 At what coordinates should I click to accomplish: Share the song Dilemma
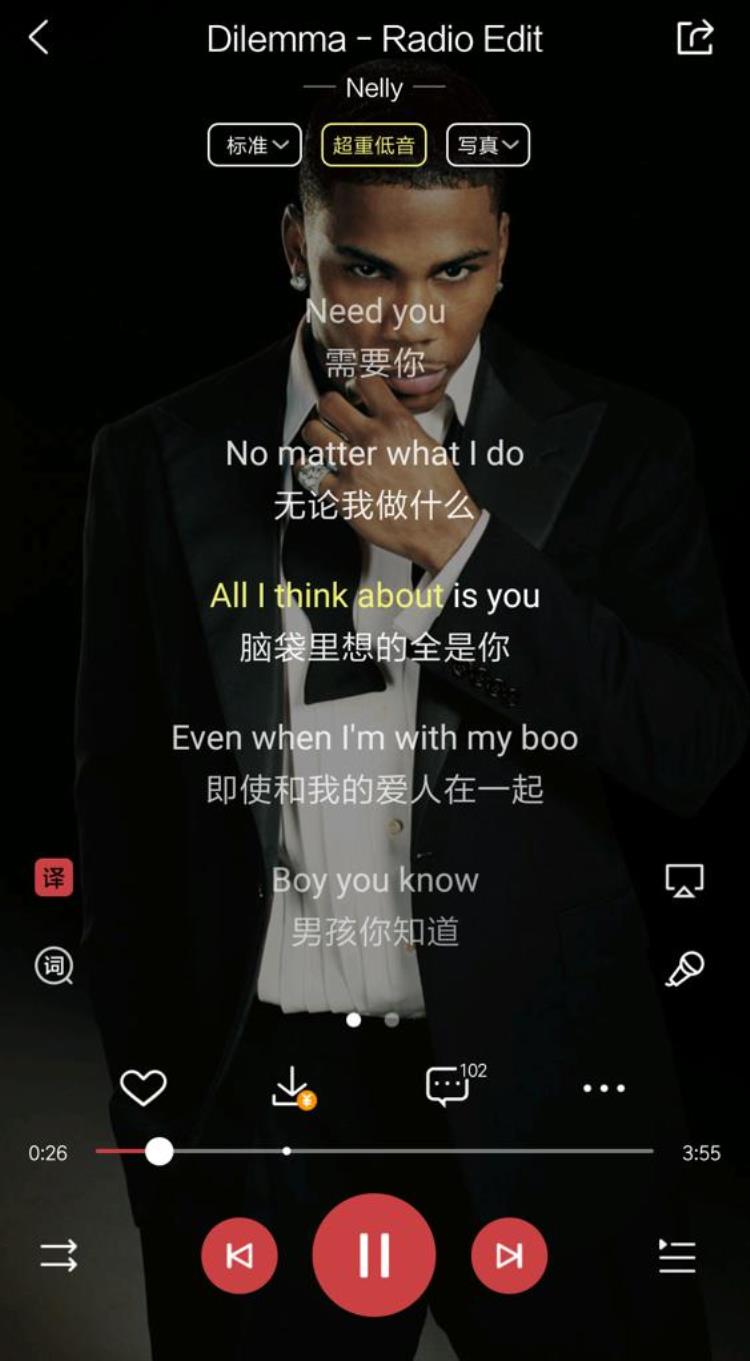coord(695,38)
